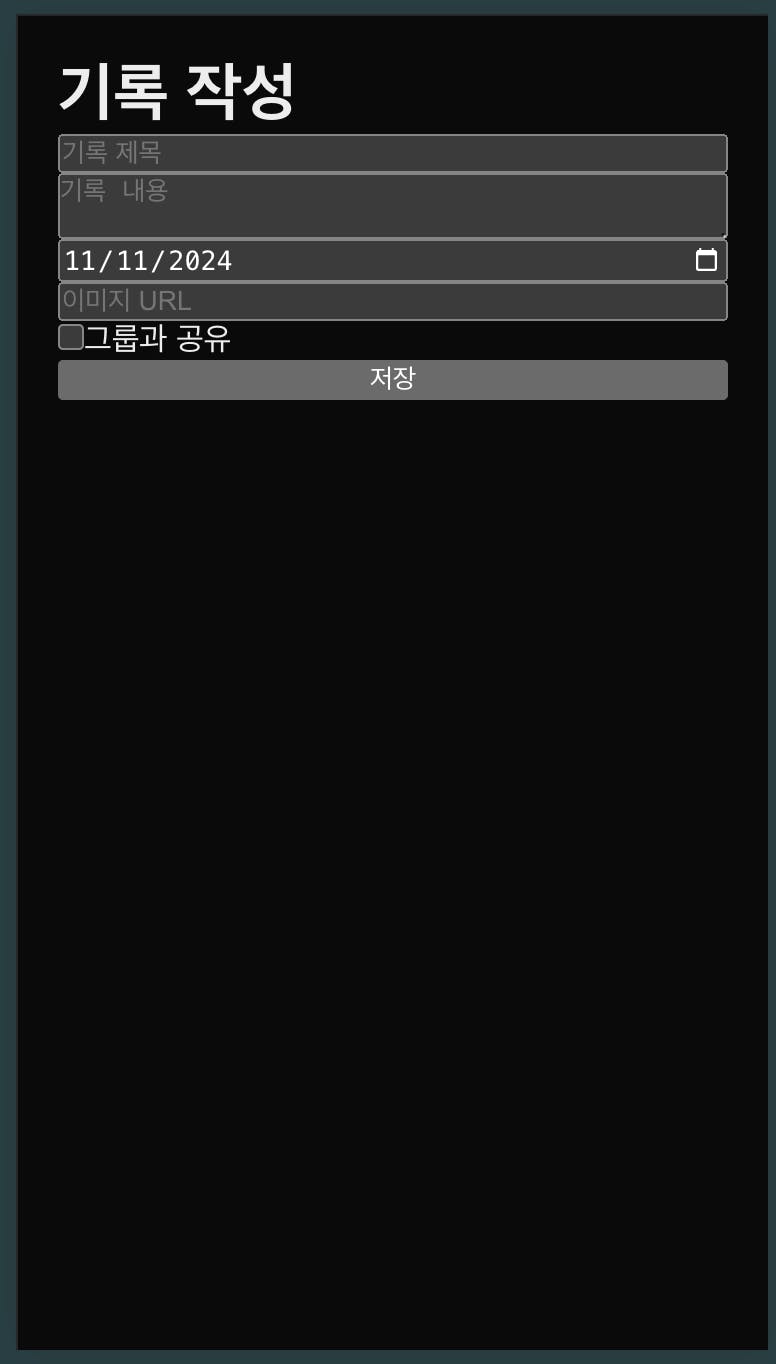Save the record with 저장

click(392, 379)
